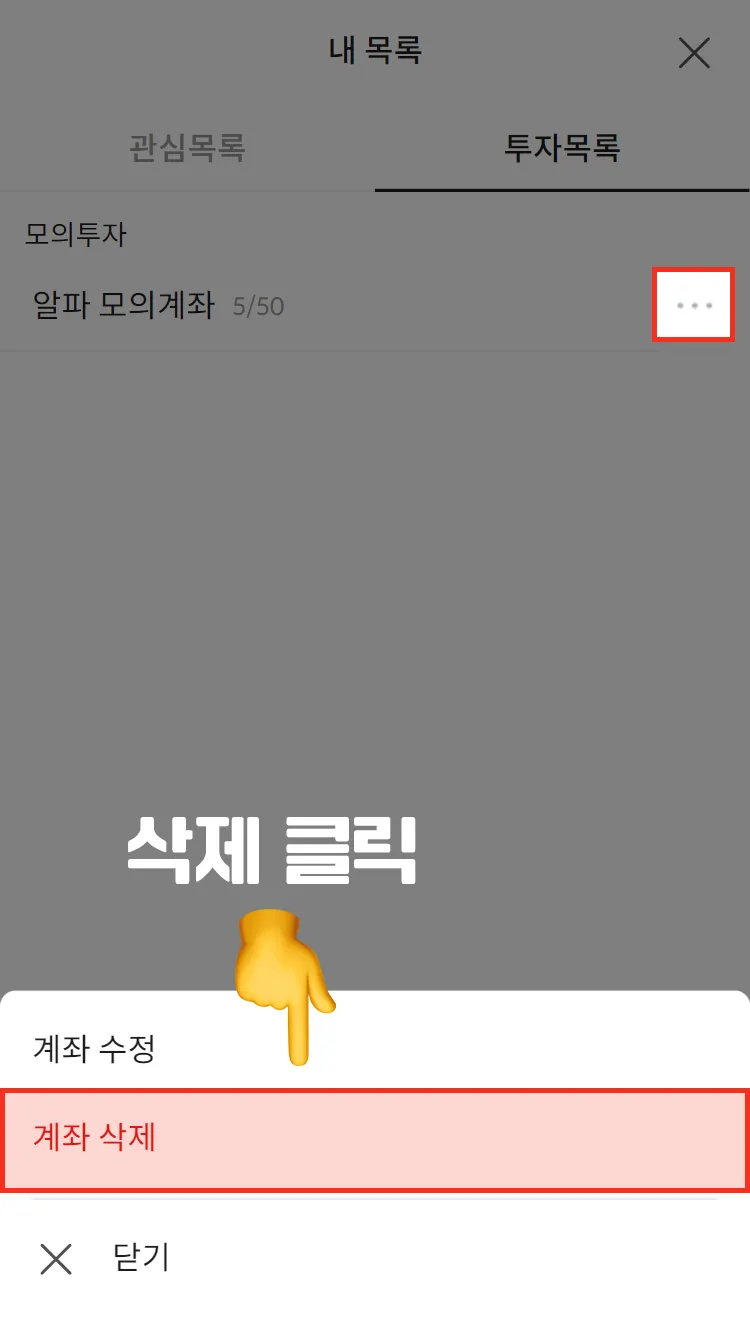This screenshot has width=750, height=1334.
Task: Open the more options dots for 알파 모의계좌
Action: pos(694,305)
